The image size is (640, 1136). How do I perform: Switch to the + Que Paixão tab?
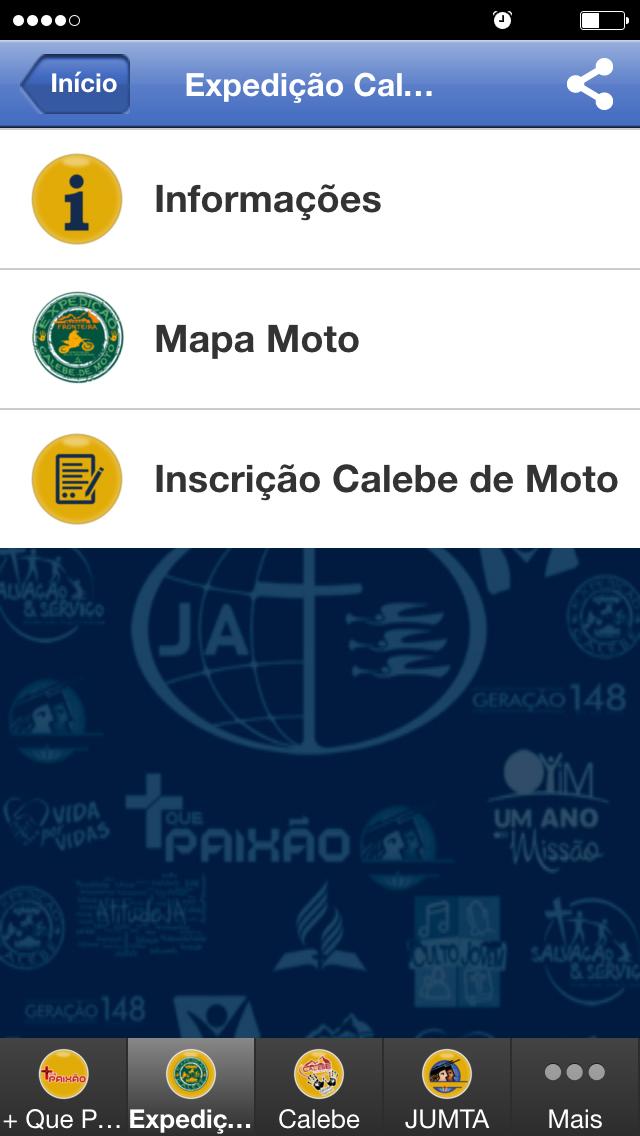point(63,1088)
